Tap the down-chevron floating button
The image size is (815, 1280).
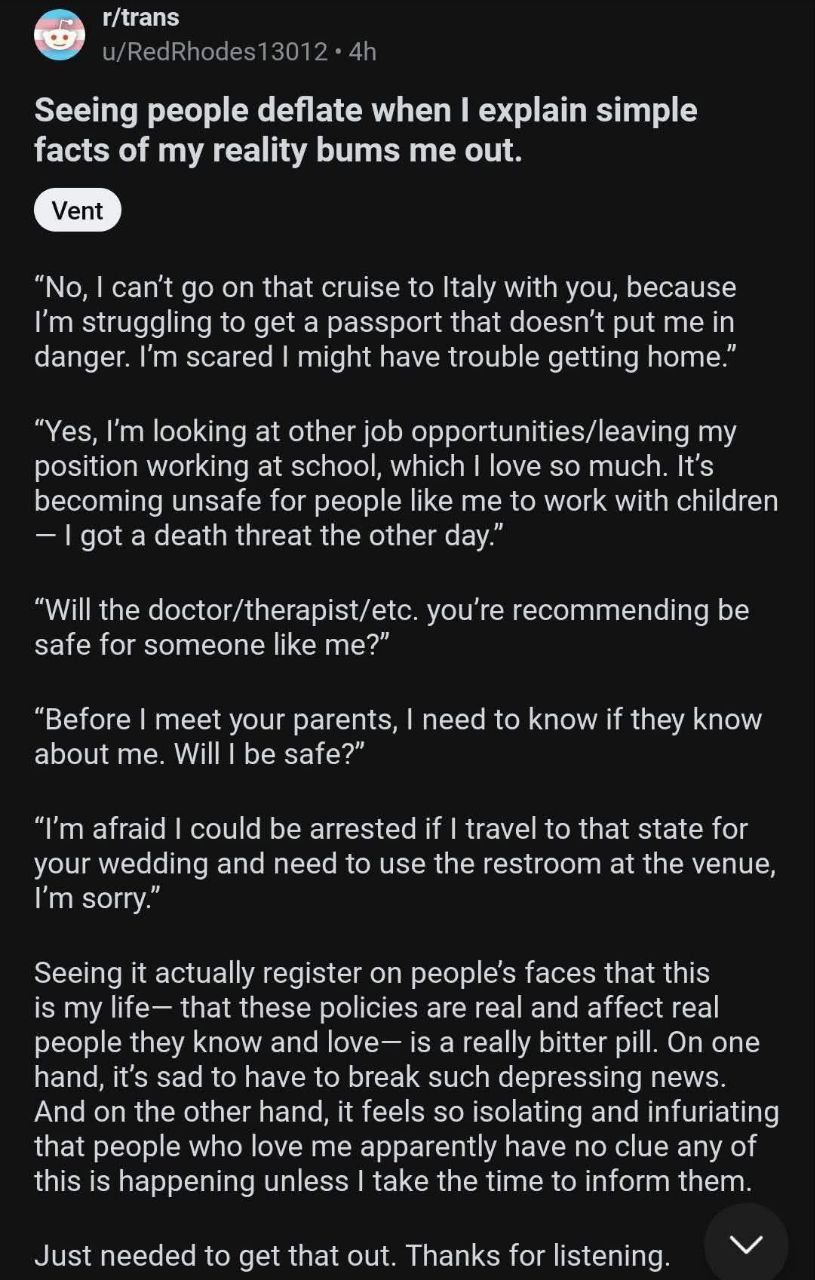click(x=746, y=1245)
